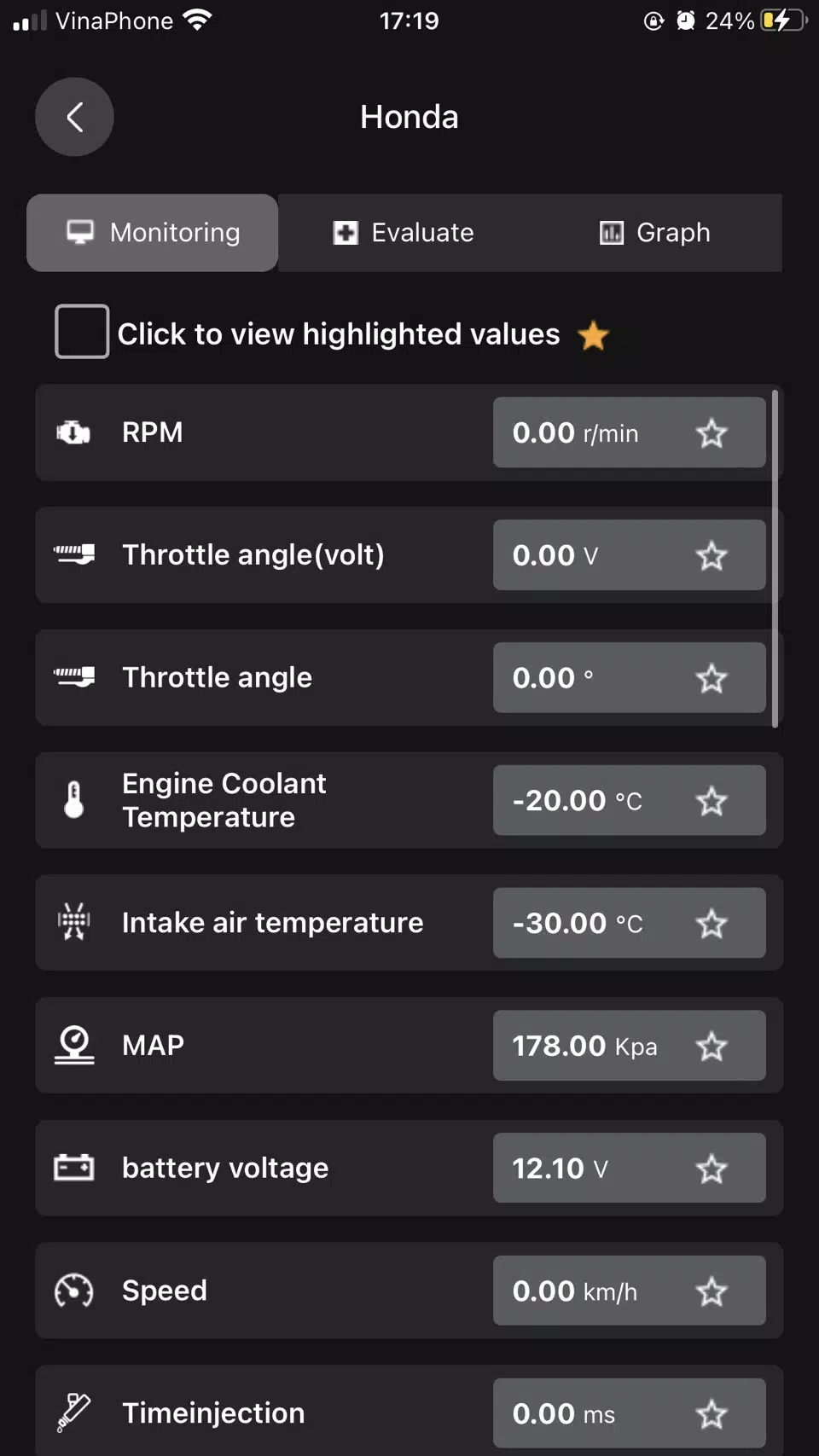Star the Intake air temperature reading
This screenshot has width=819, height=1456.
coord(712,924)
